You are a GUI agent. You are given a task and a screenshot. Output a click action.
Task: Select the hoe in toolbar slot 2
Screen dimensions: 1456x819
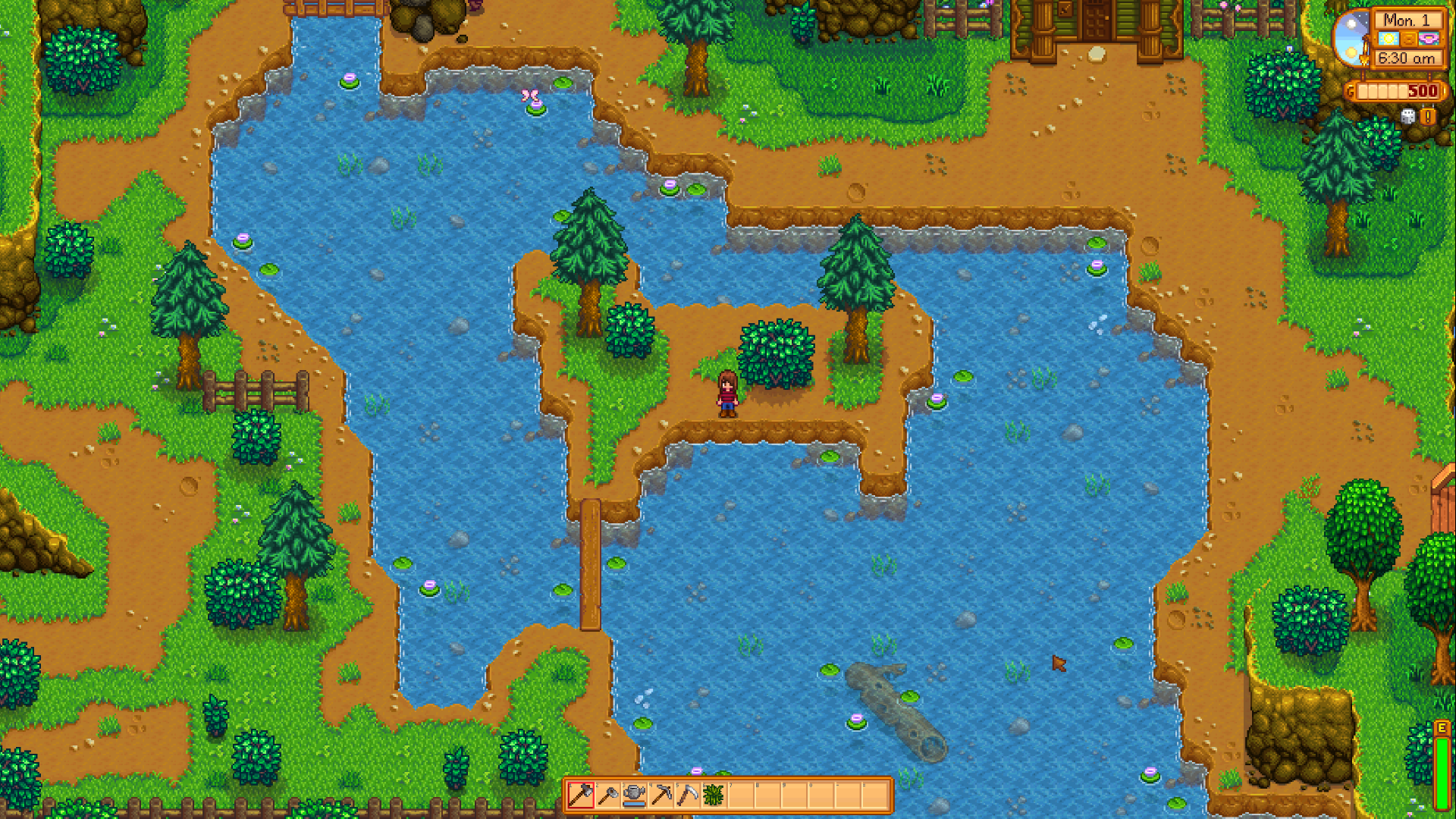pos(607,795)
